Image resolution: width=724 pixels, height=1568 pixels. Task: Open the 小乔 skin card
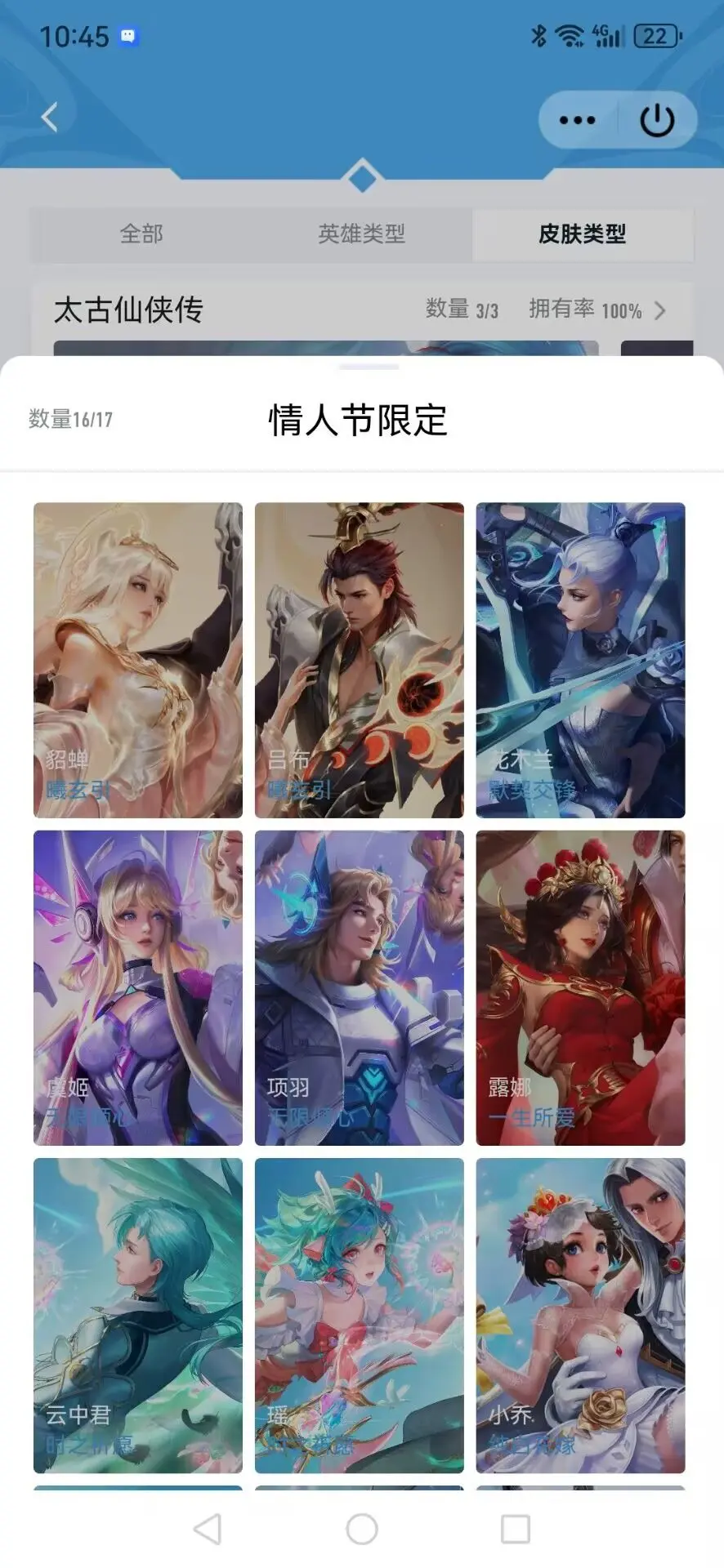click(x=581, y=1316)
